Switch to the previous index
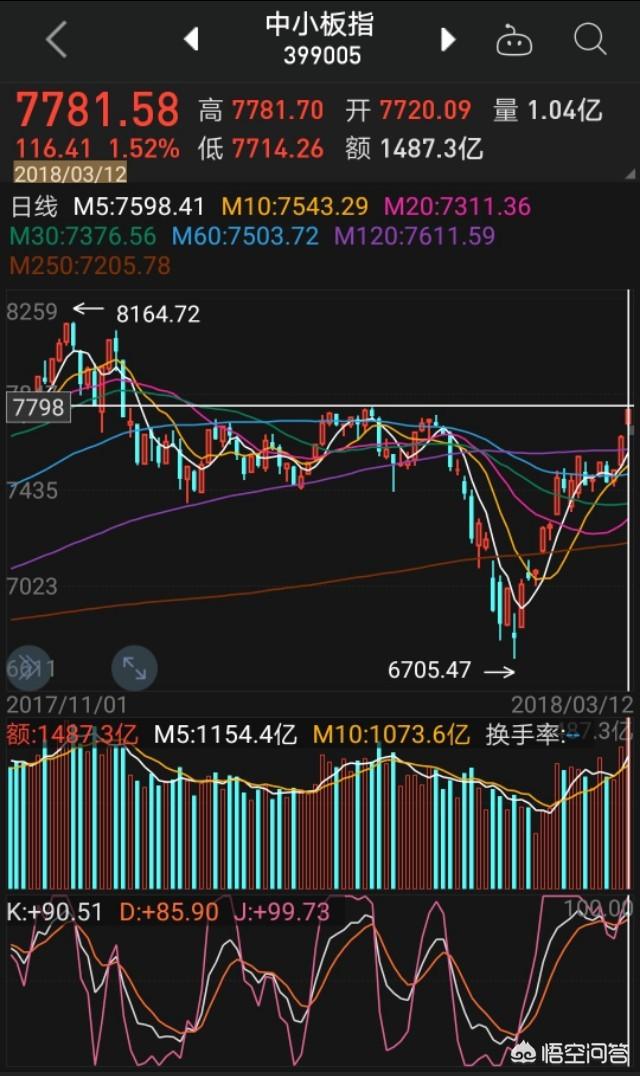The height and width of the screenshot is (1076, 640). coord(191,40)
